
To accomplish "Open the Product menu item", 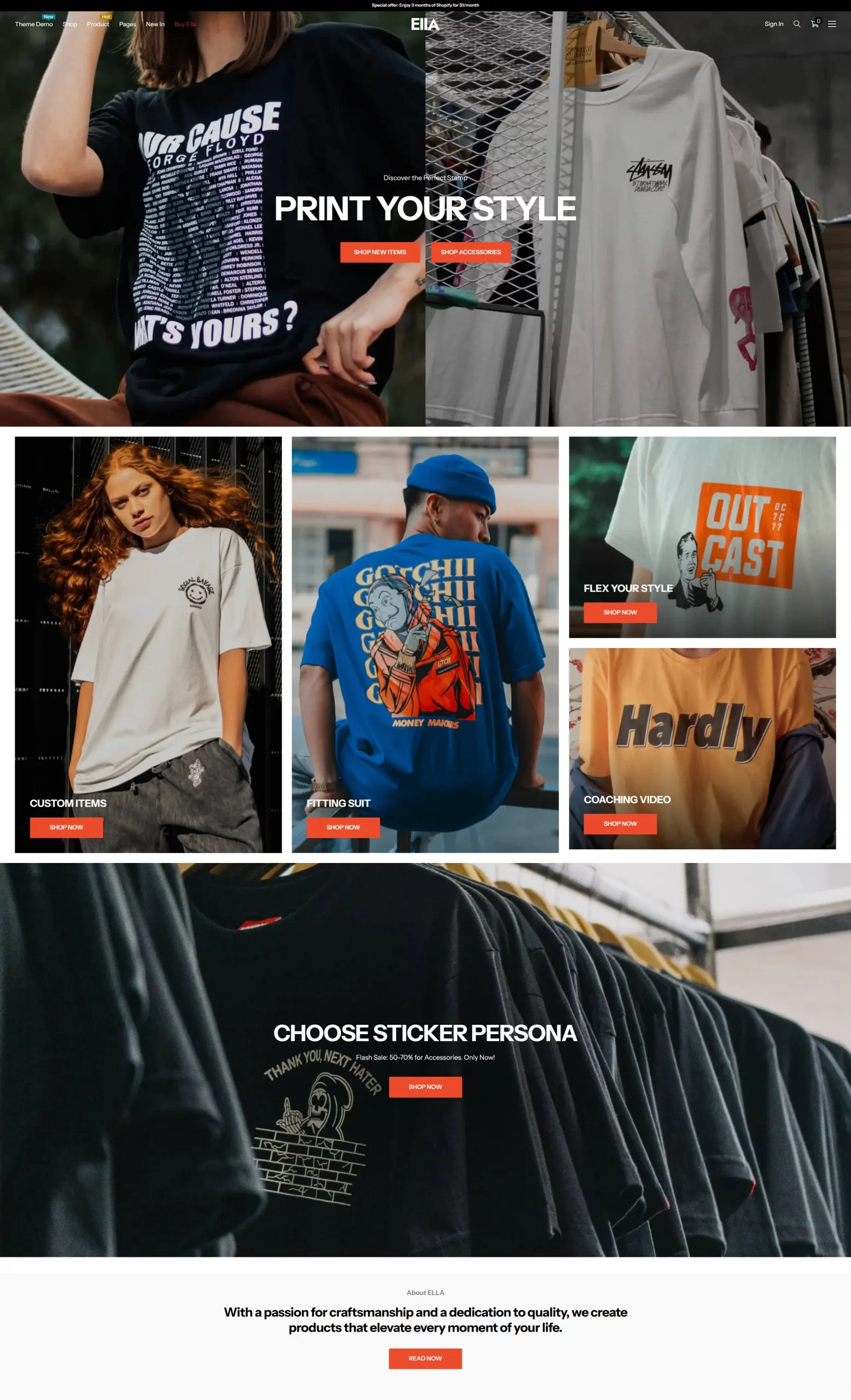I will coord(98,25).
